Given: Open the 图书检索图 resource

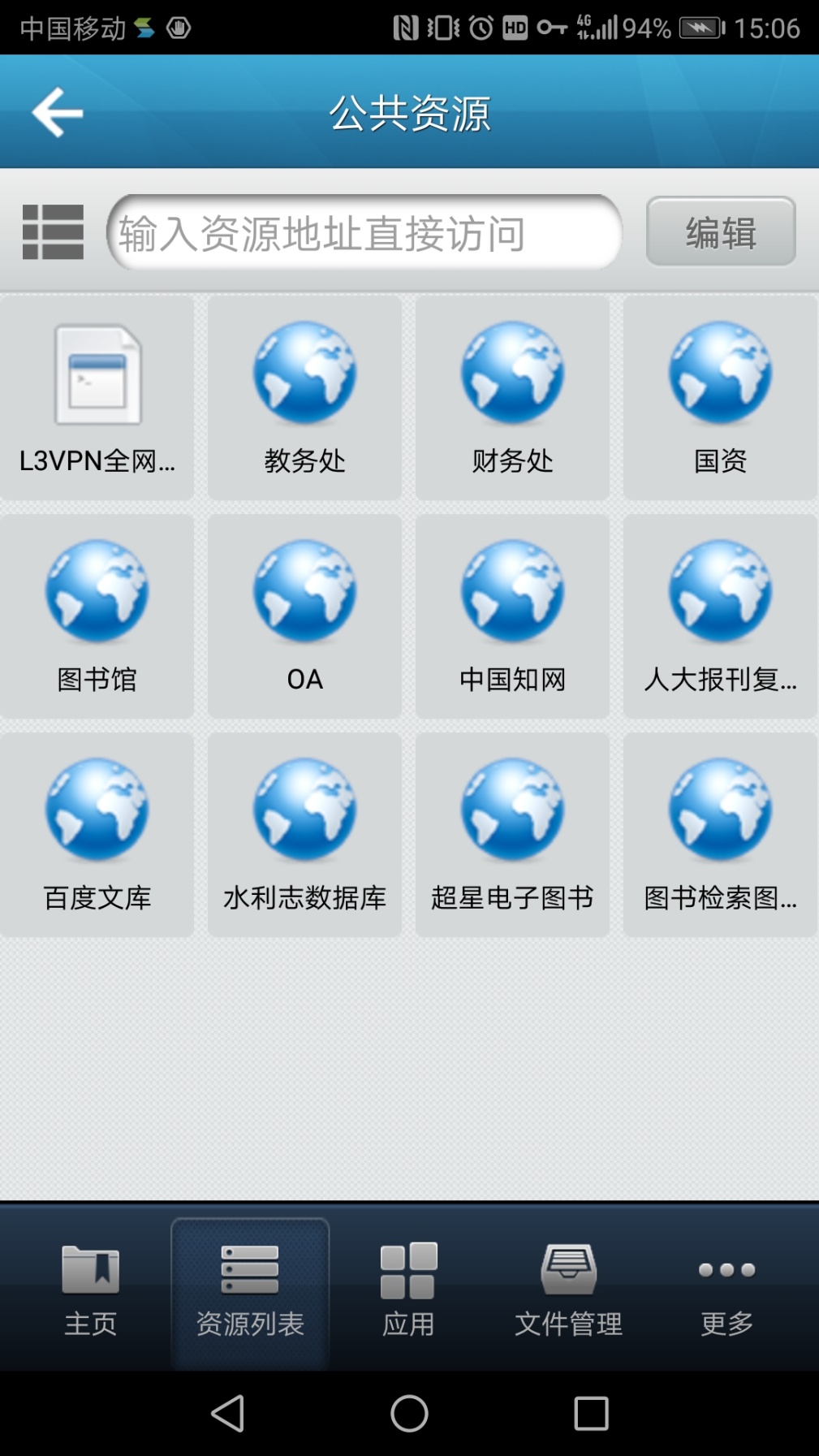Looking at the screenshot, I should tap(720, 835).
